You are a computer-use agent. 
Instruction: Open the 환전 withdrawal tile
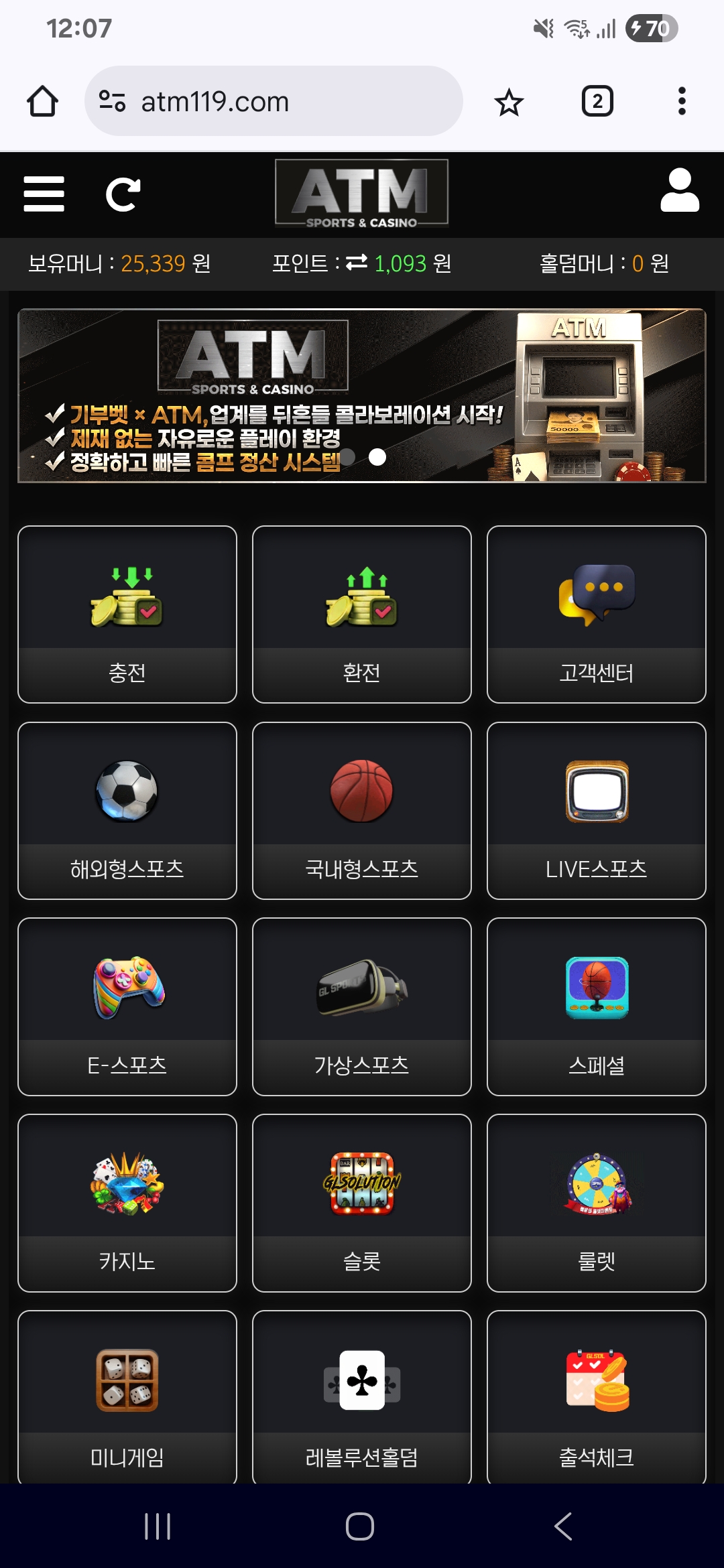(362, 614)
